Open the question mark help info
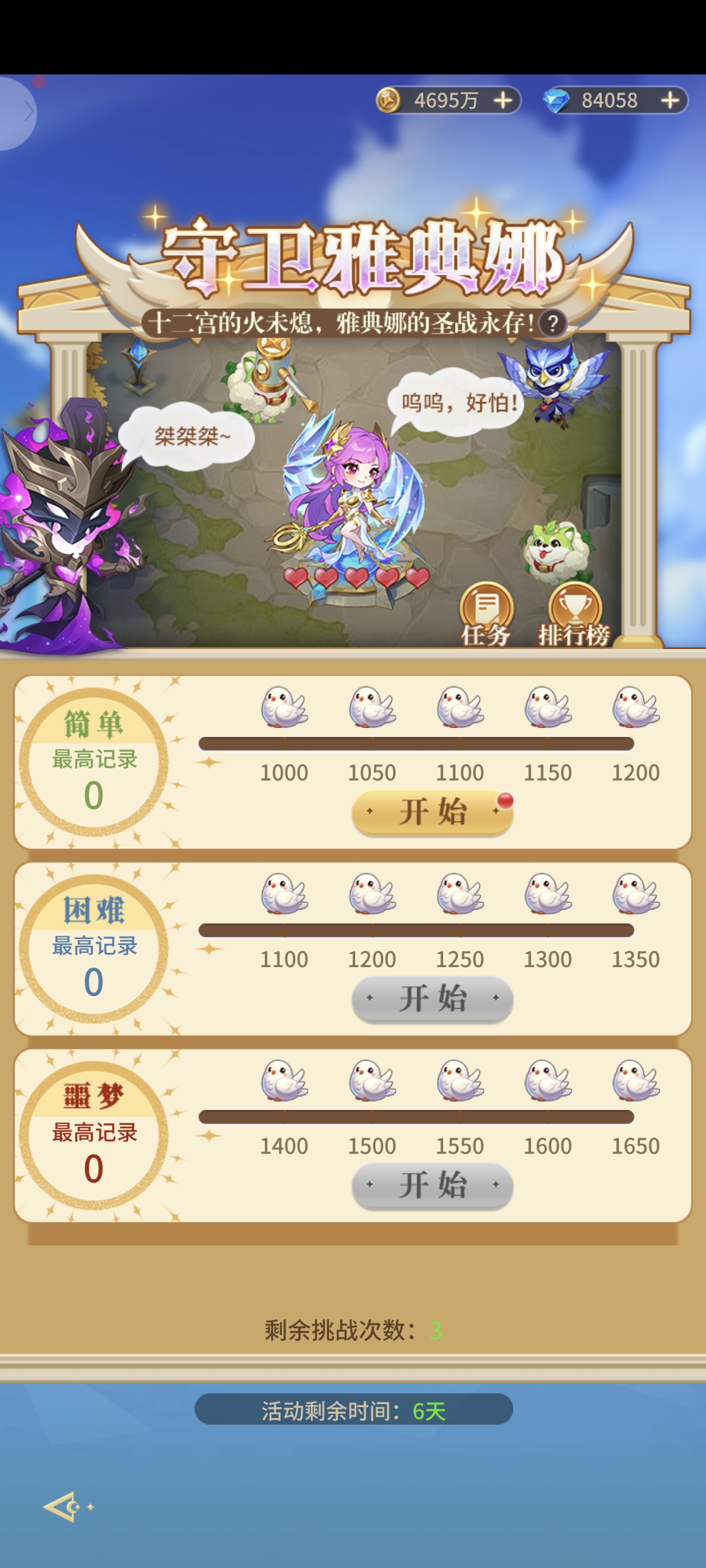 pyautogui.click(x=552, y=323)
